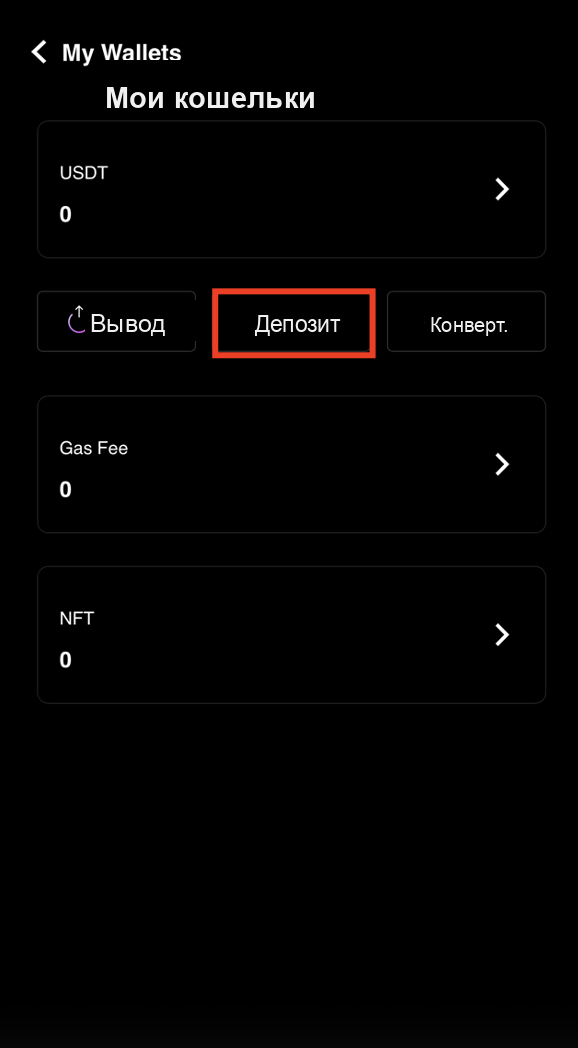Open the Конверт. convert button

[x=466, y=321]
